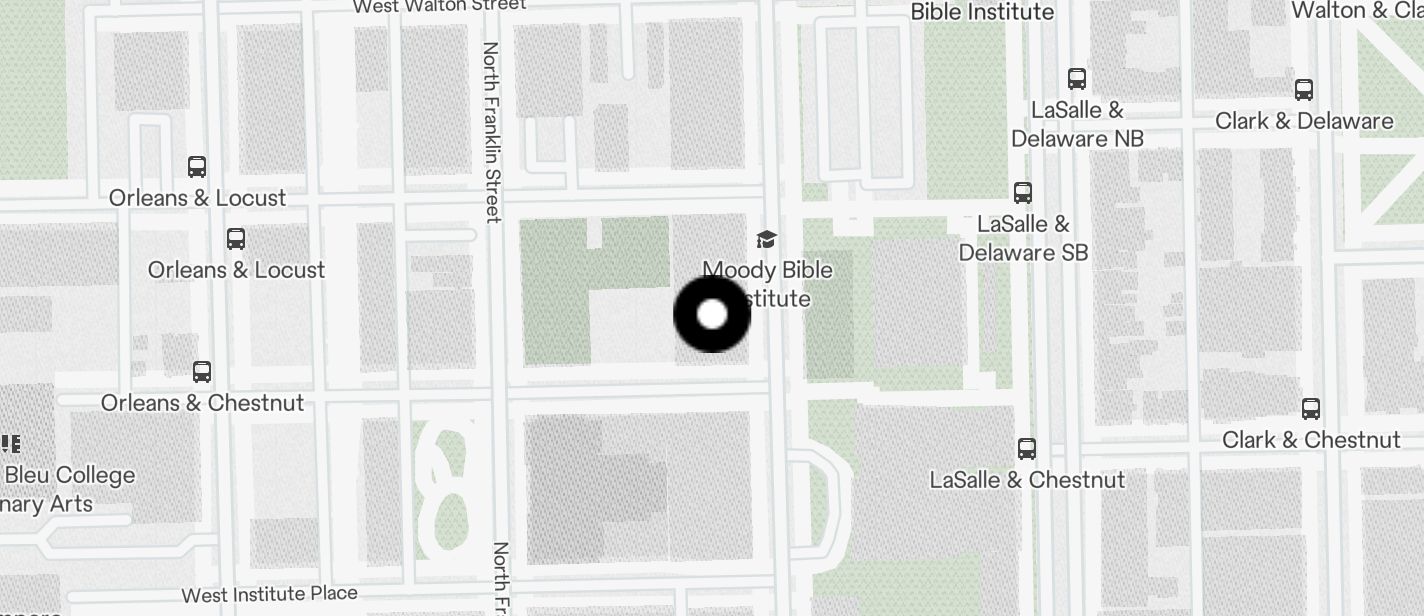The width and height of the screenshot is (1424, 616).
Task: Select the LaSalle & Delaware SB bus stop
Action: pyautogui.click(x=1022, y=193)
